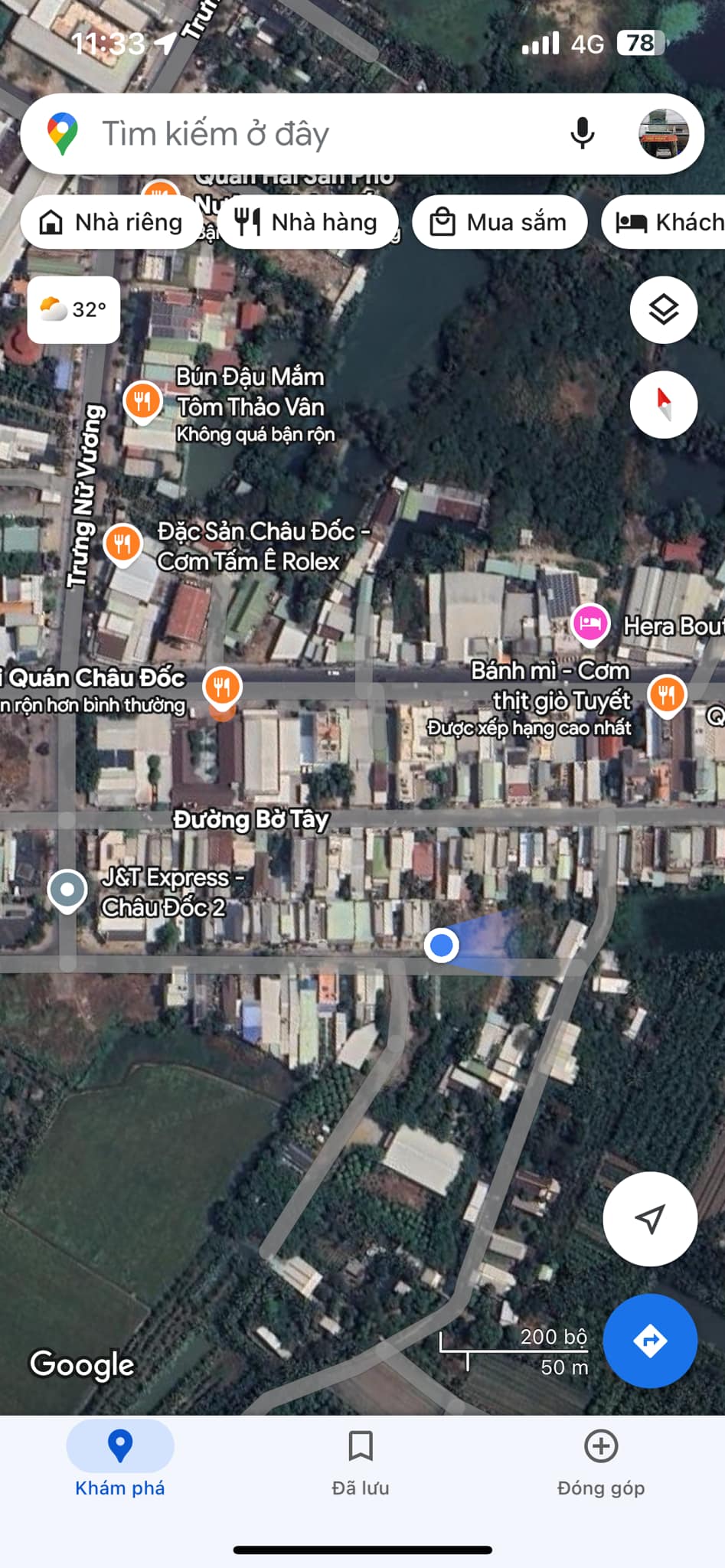The width and height of the screenshot is (725, 1568).
Task: View Đặc Sản Châu Đốc - Cơm Tấm Ê Rolex
Action: point(122,544)
